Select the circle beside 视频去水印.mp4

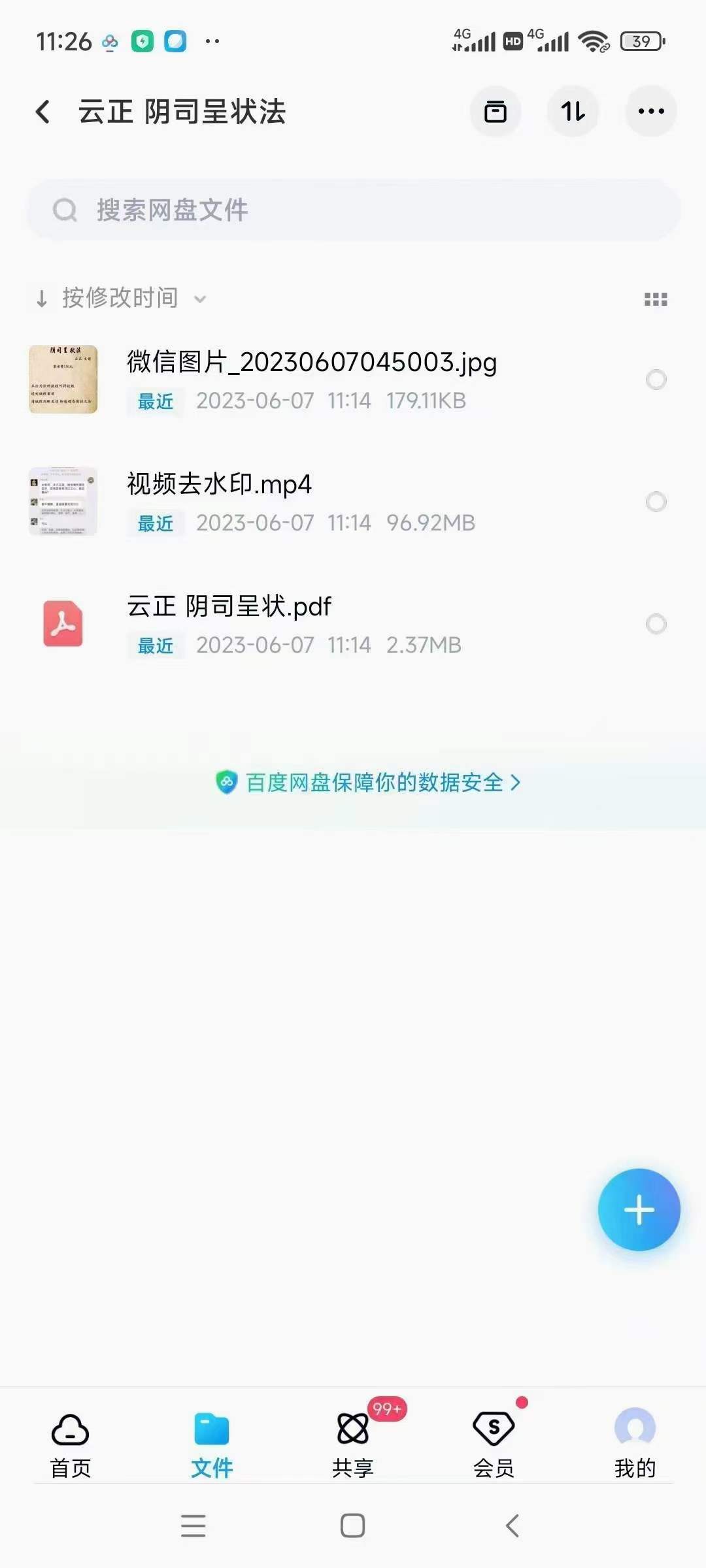[x=656, y=501]
